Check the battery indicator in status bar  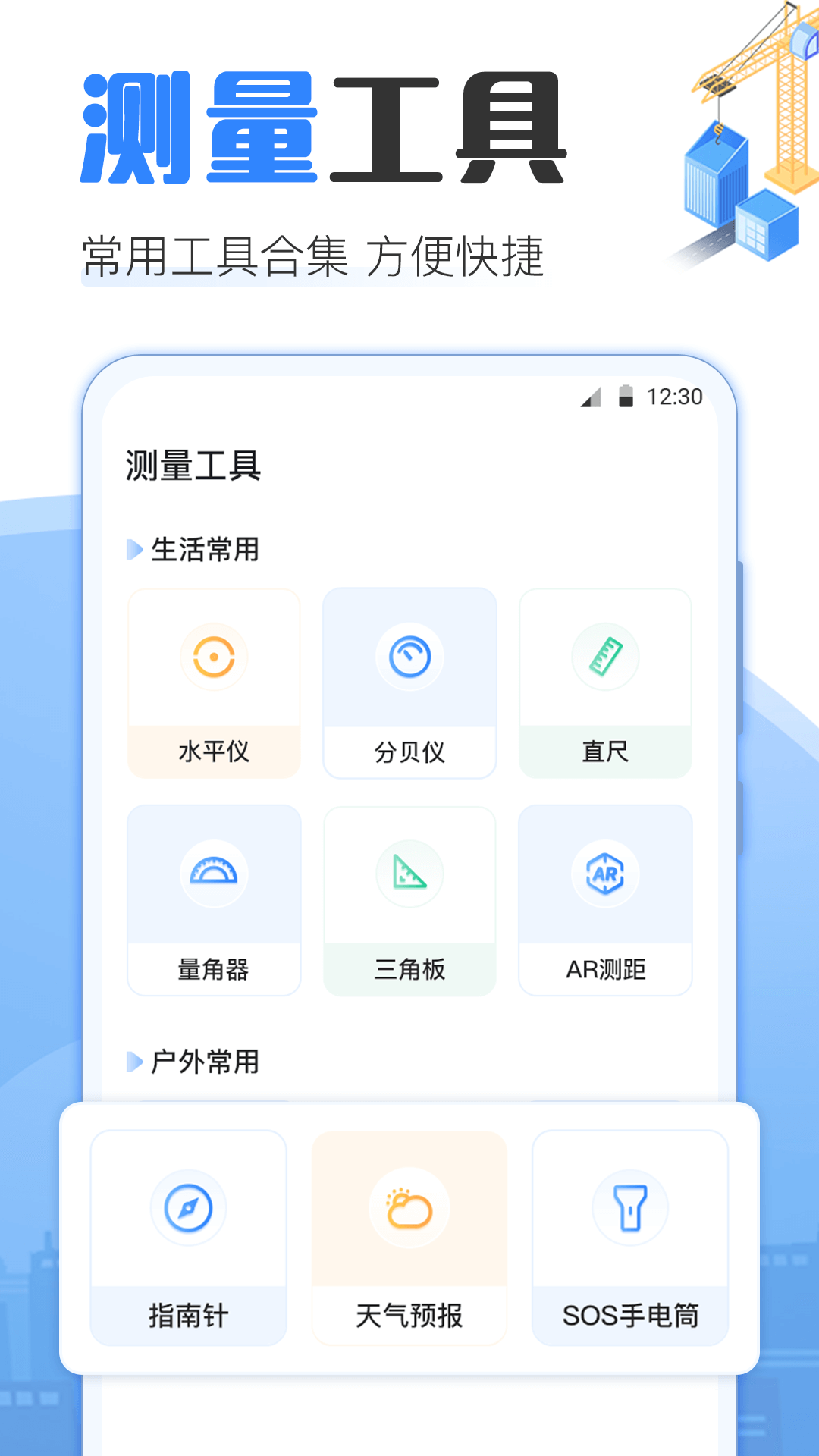[x=626, y=396]
